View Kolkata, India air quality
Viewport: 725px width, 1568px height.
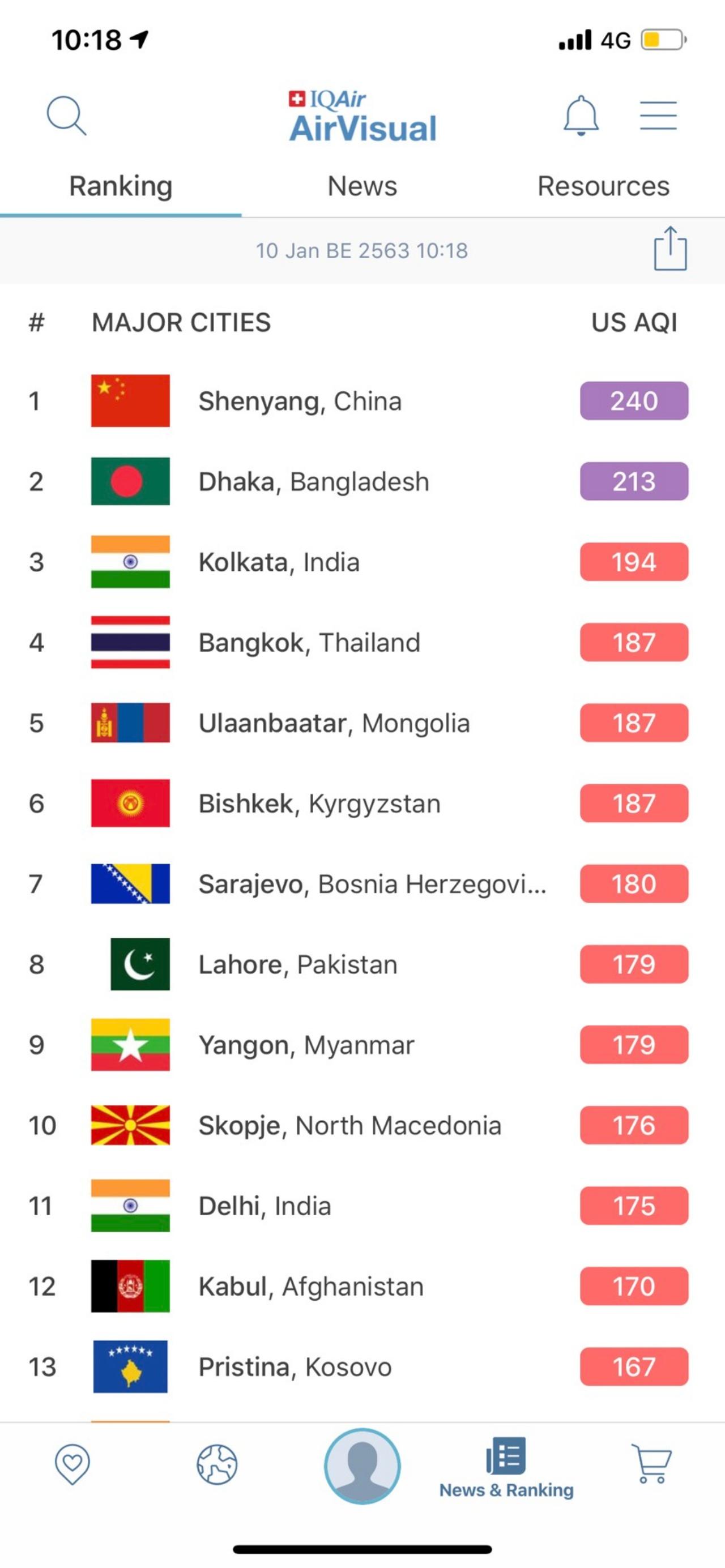[x=279, y=562]
